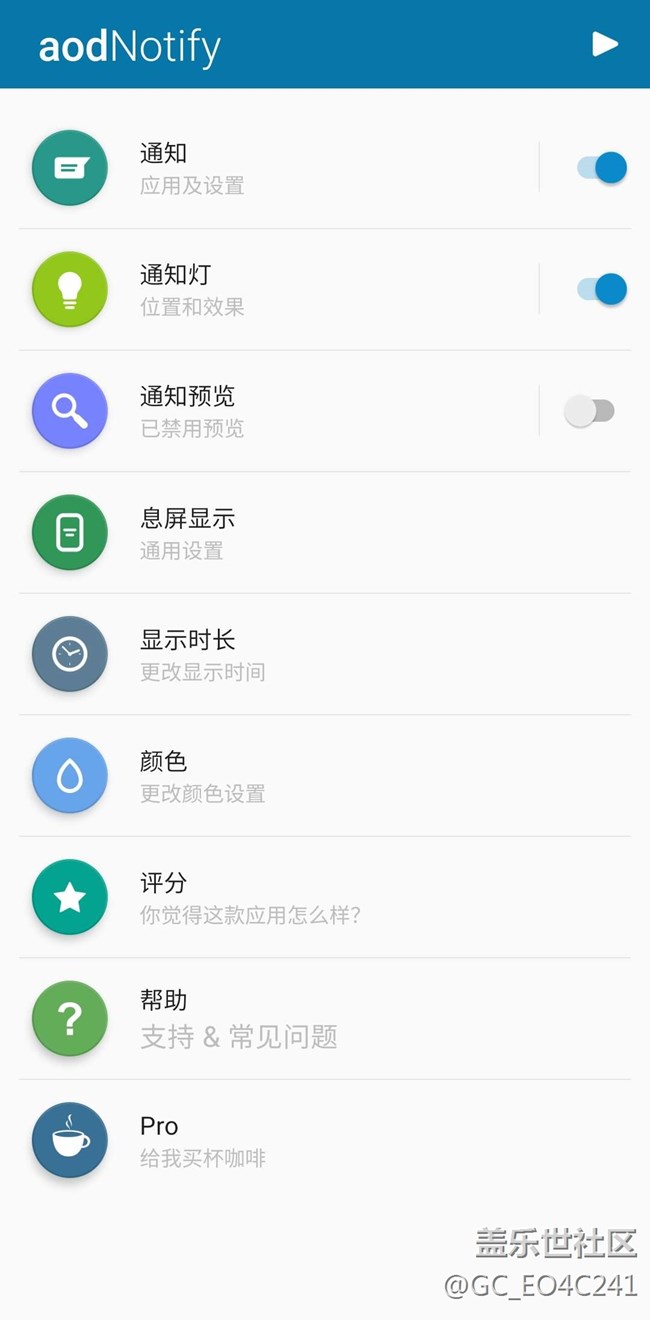Open 帮助 support and FAQ
Image resolution: width=650 pixels, height=1320 pixels.
pyautogui.click(x=300, y=1019)
